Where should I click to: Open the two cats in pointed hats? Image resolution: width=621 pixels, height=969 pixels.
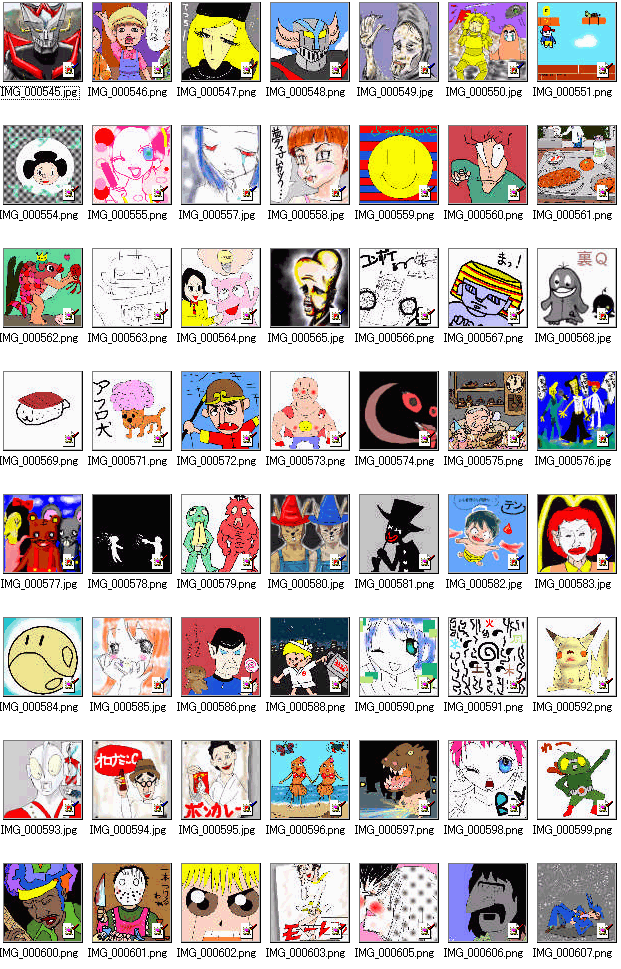309,533
